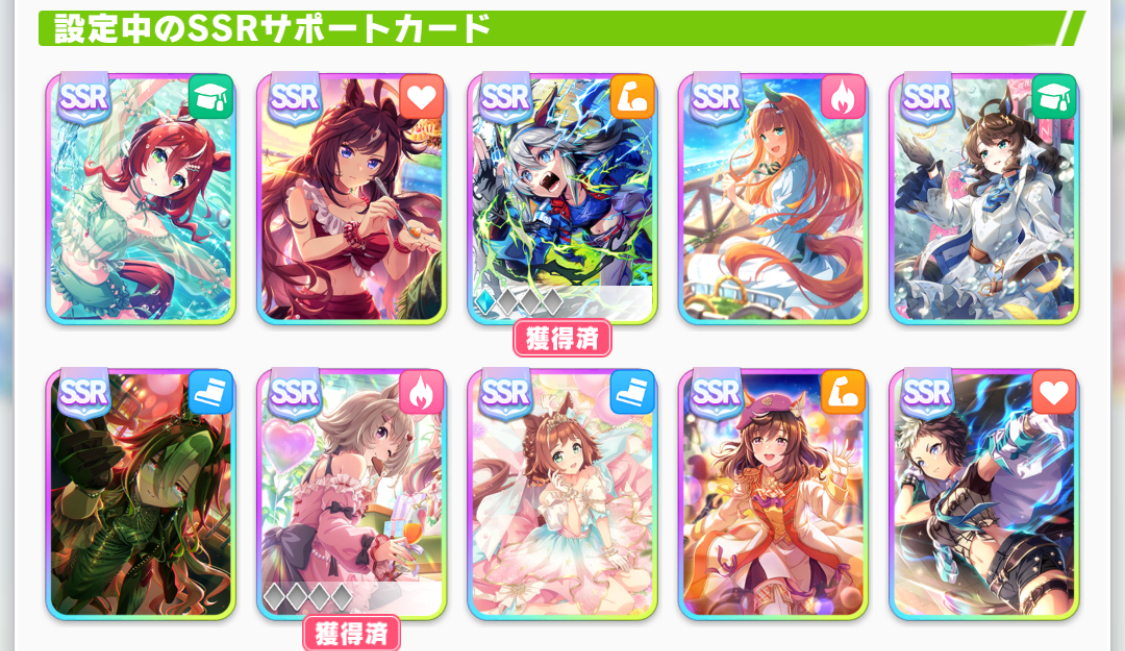Open the brown-haired girl in white coat card
The width and height of the screenshot is (1125, 651).
(984, 199)
